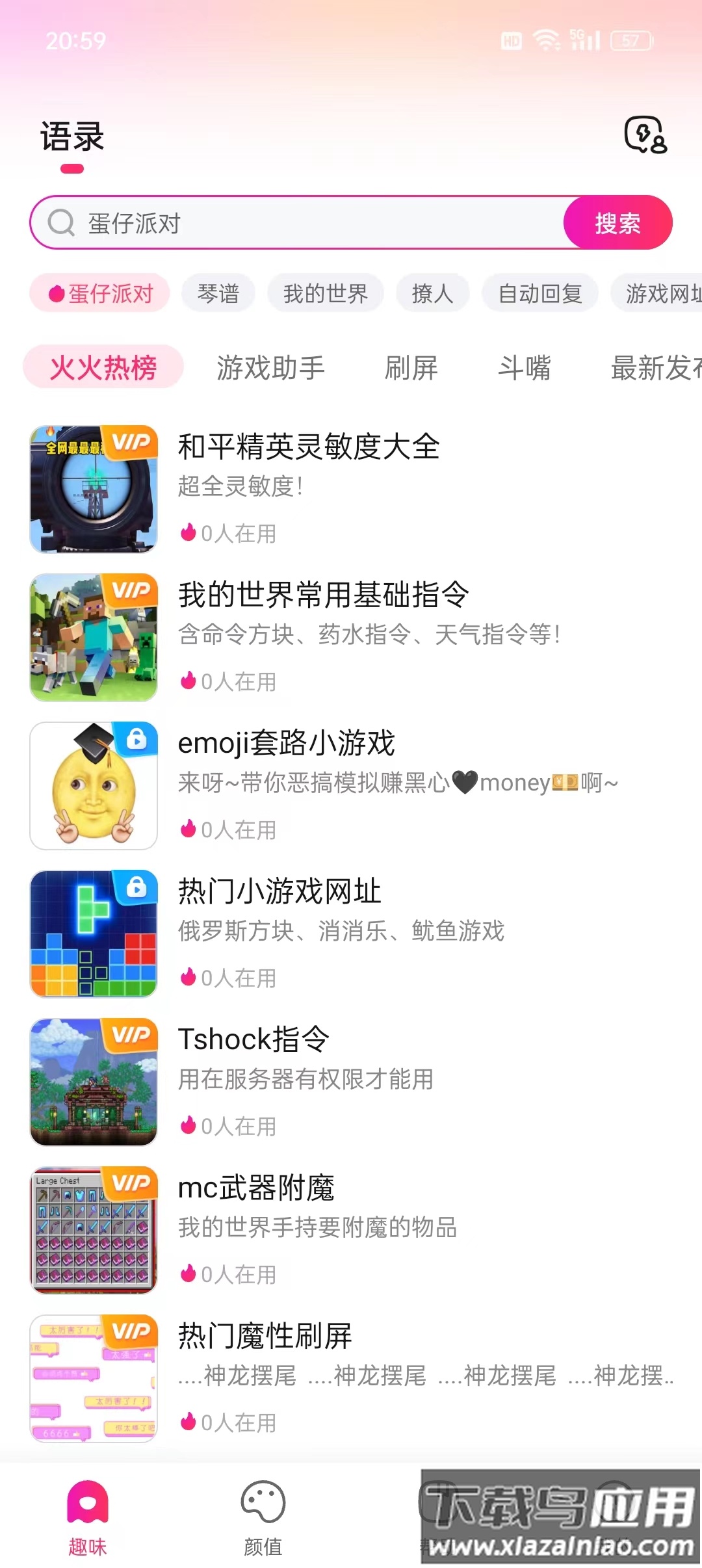Enable the 撩人 filter chip
This screenshot has width=702, height=1568.
point(432,293)
